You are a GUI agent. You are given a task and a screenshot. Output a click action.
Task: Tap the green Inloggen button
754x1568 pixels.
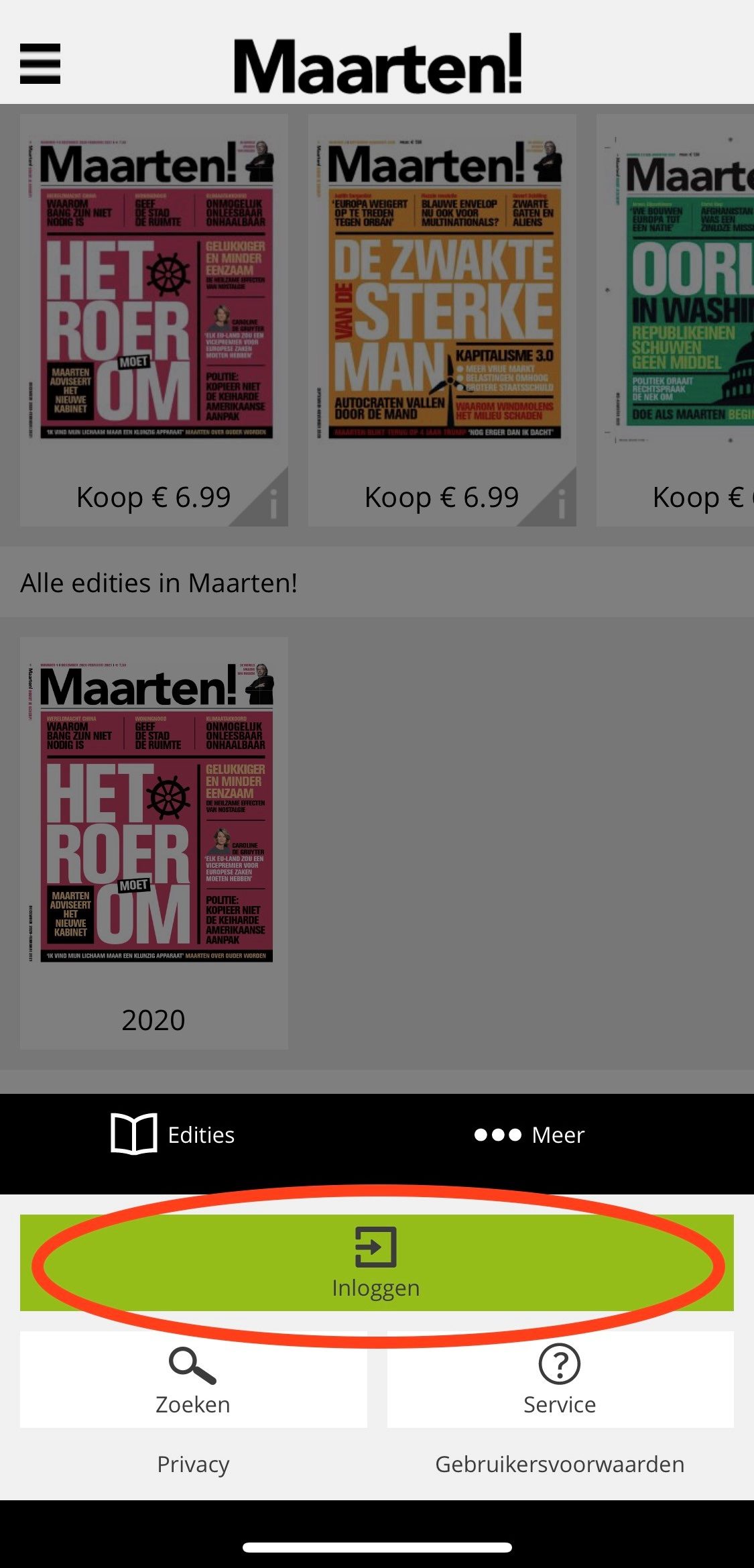click(376, 1262)
